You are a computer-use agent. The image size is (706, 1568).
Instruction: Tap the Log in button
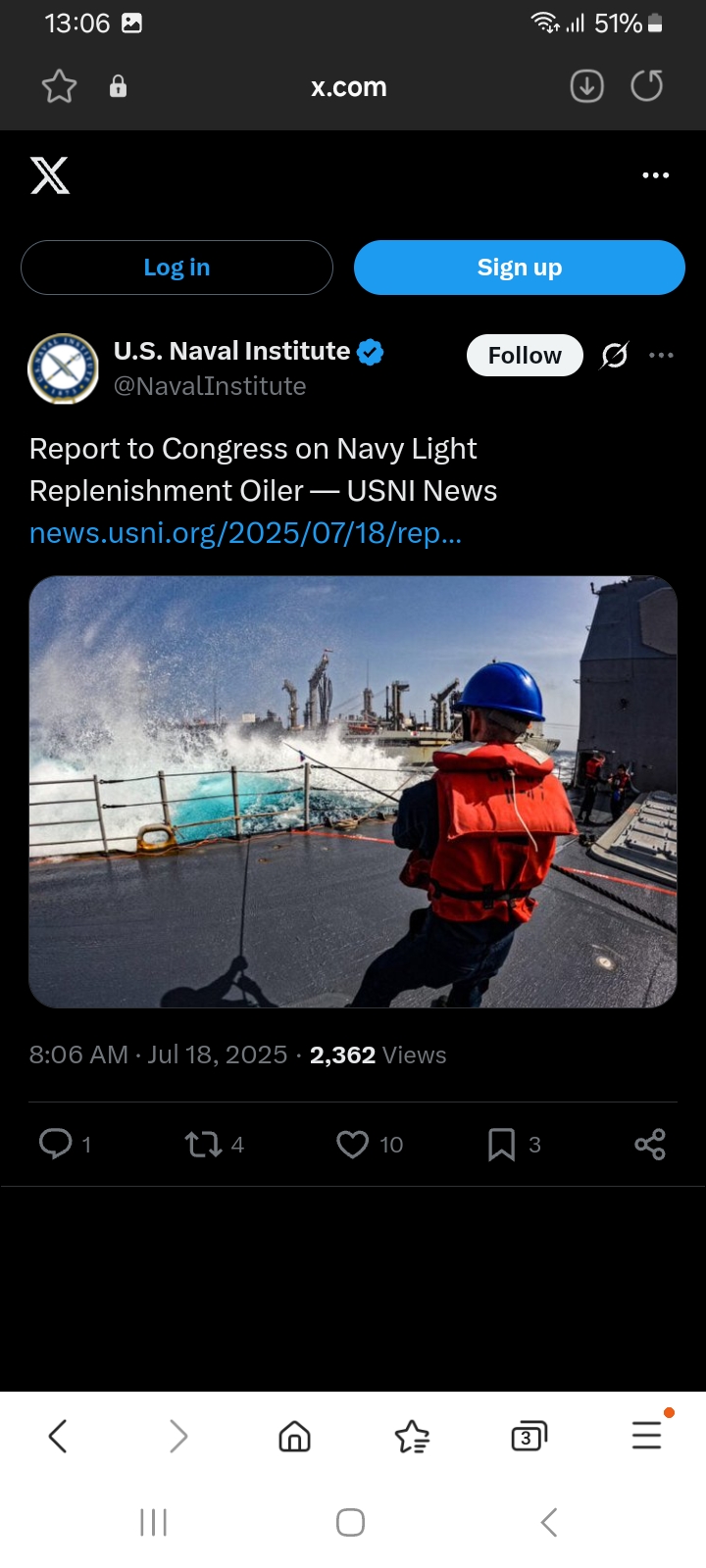click(x=176, y=268)
